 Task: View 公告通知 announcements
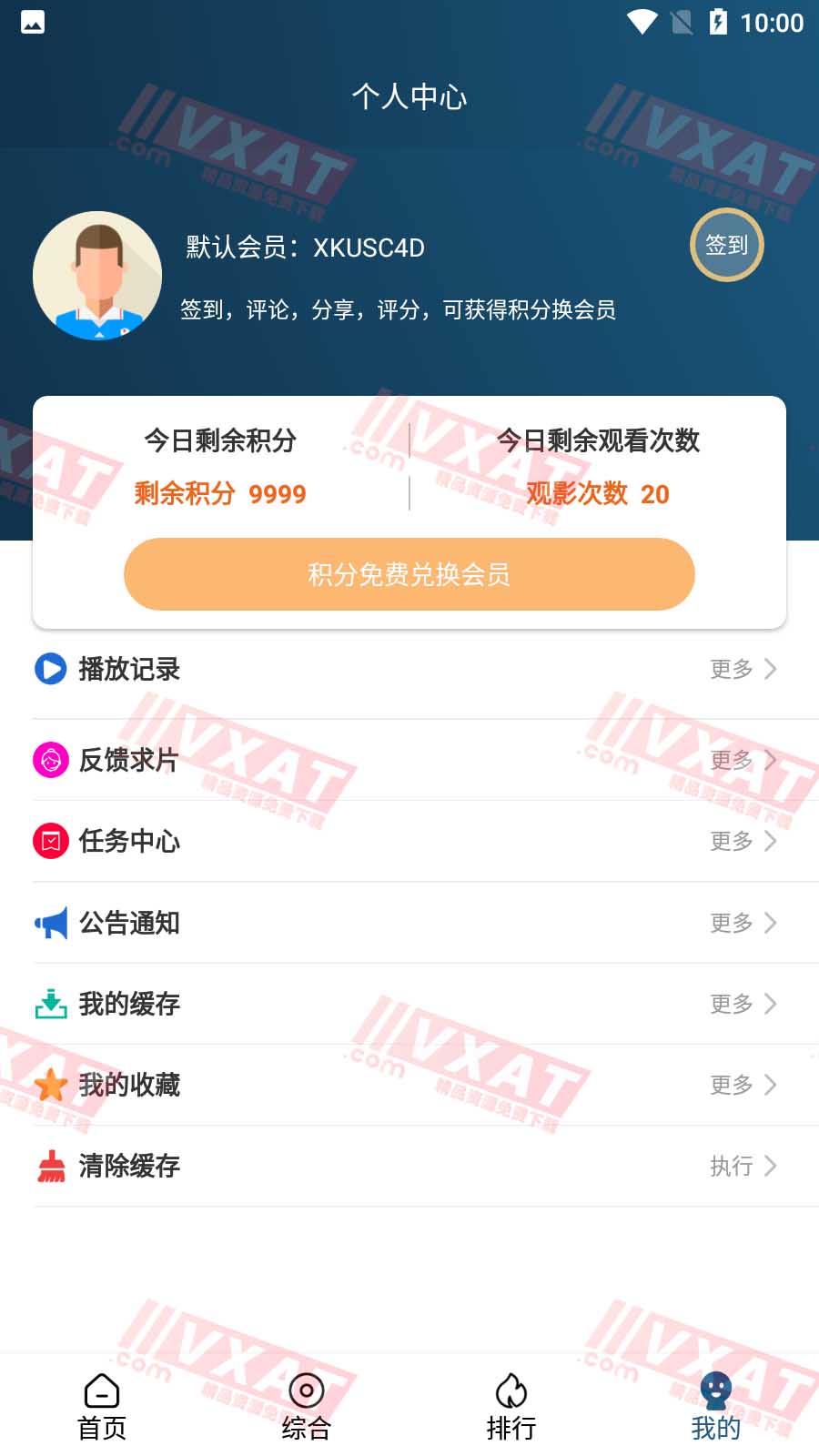click(408, 923)
